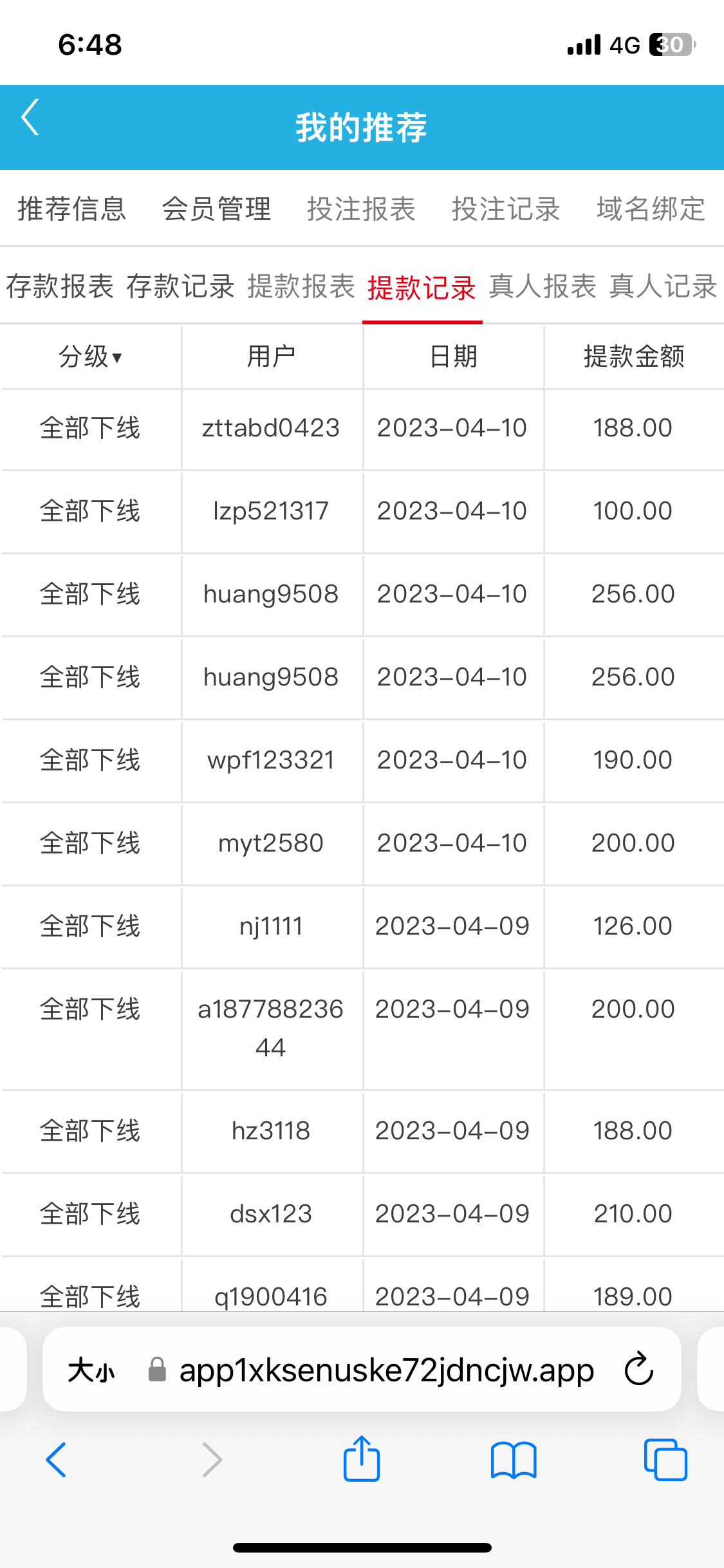
Task: Go back using the header arrow
Action: pos(30,118)
